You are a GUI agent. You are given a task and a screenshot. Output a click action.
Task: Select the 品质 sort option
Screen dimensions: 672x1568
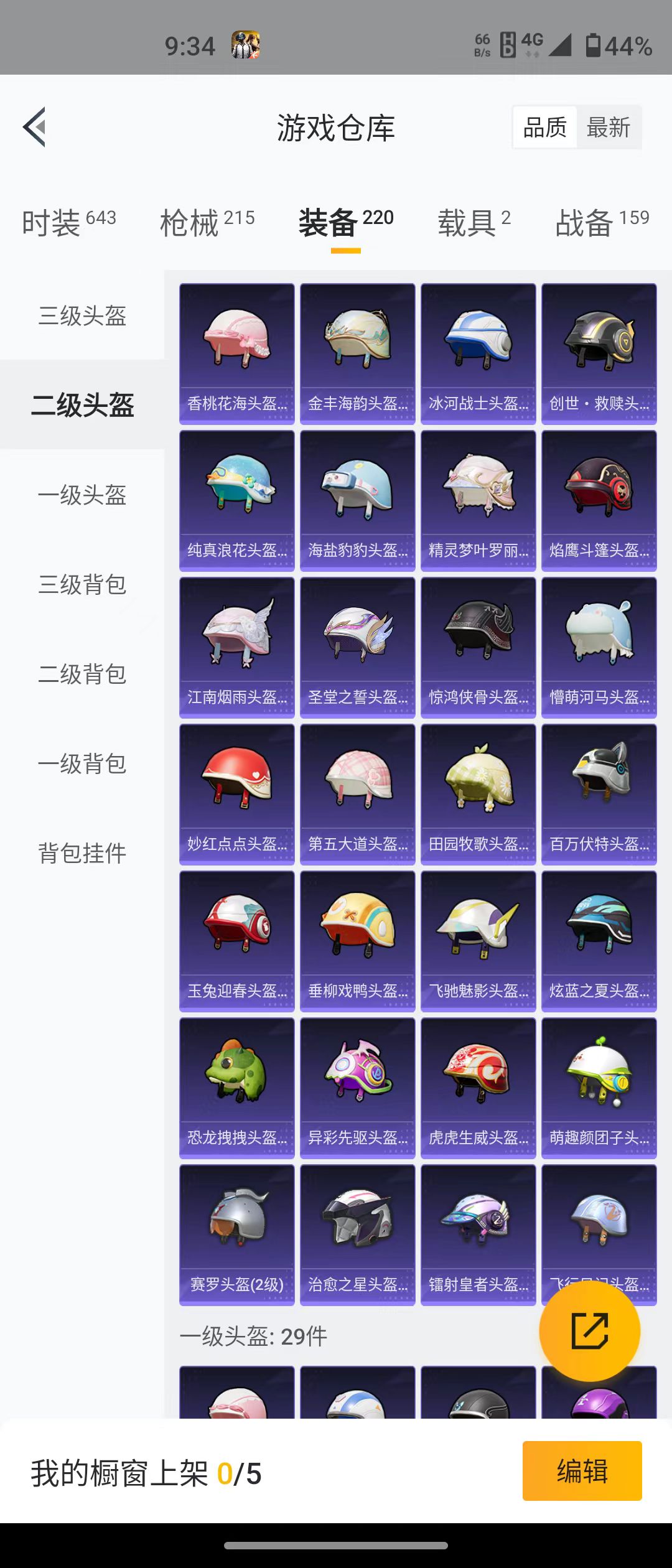pos(545,128)
